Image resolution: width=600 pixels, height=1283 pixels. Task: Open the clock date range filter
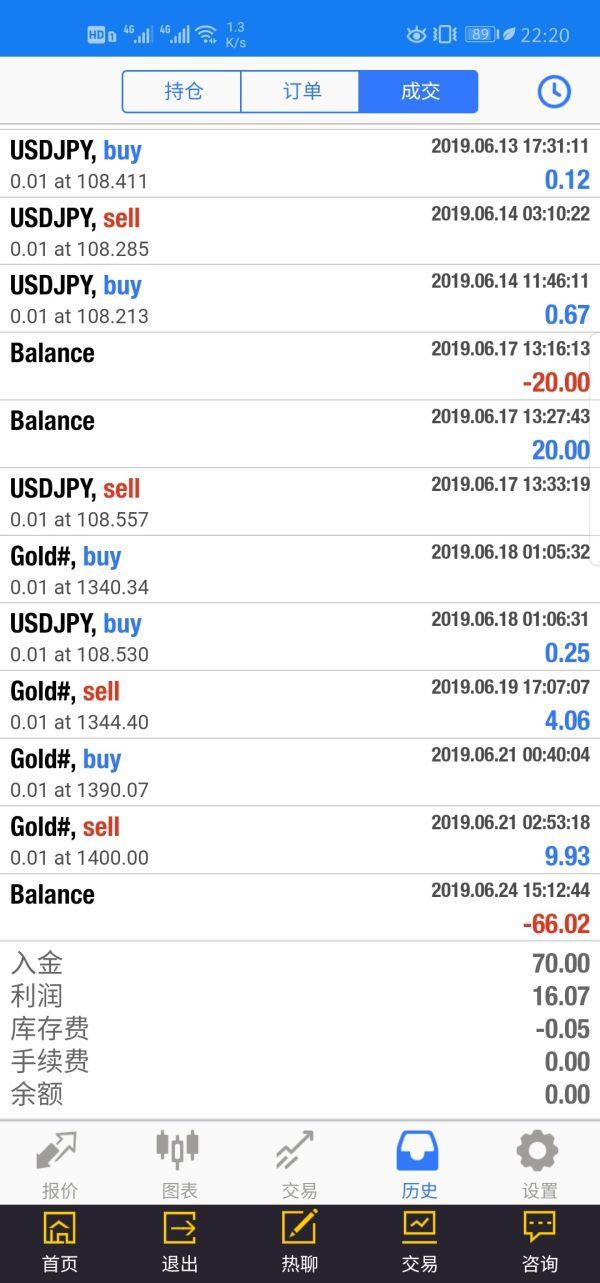(554, 92)
